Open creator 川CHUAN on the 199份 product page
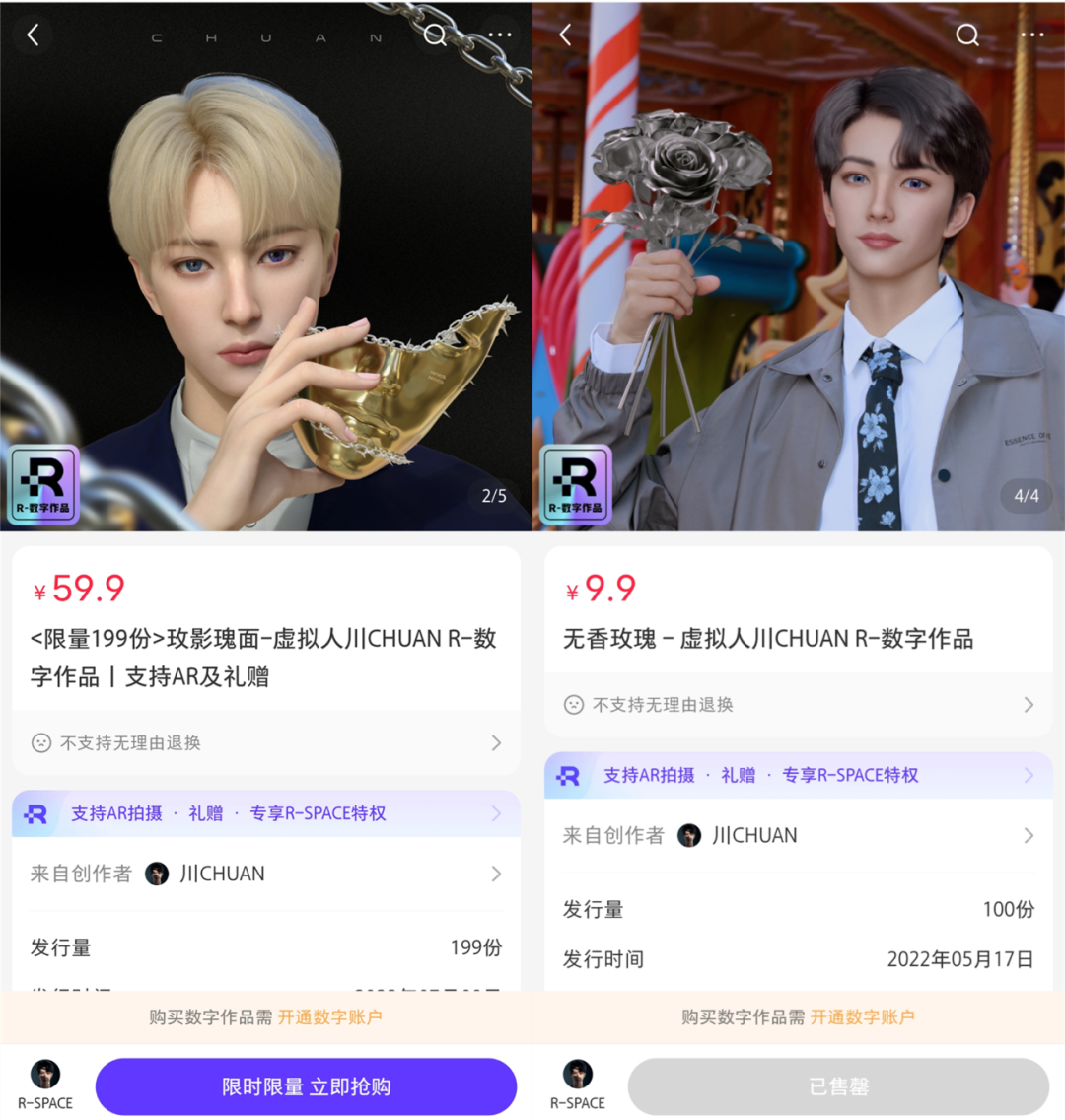This screenshot has width=1065, height=1120. click(266, 874)
